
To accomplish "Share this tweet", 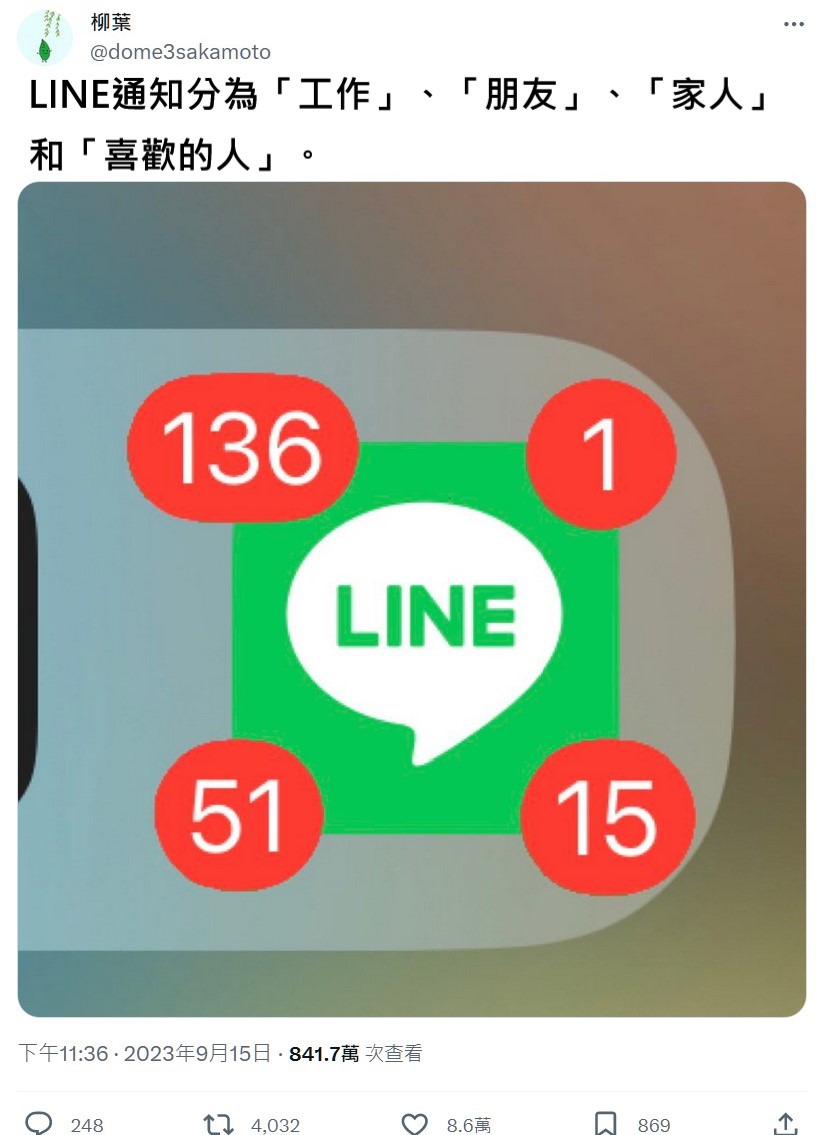I will coord(785,1124).
